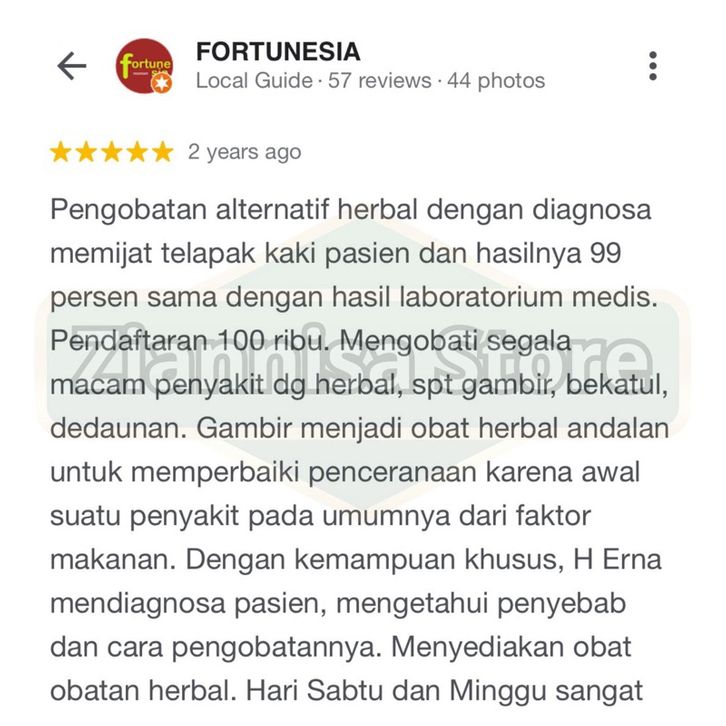
Task: Open the review's overflow menu
Action: [x=653, y=66]
